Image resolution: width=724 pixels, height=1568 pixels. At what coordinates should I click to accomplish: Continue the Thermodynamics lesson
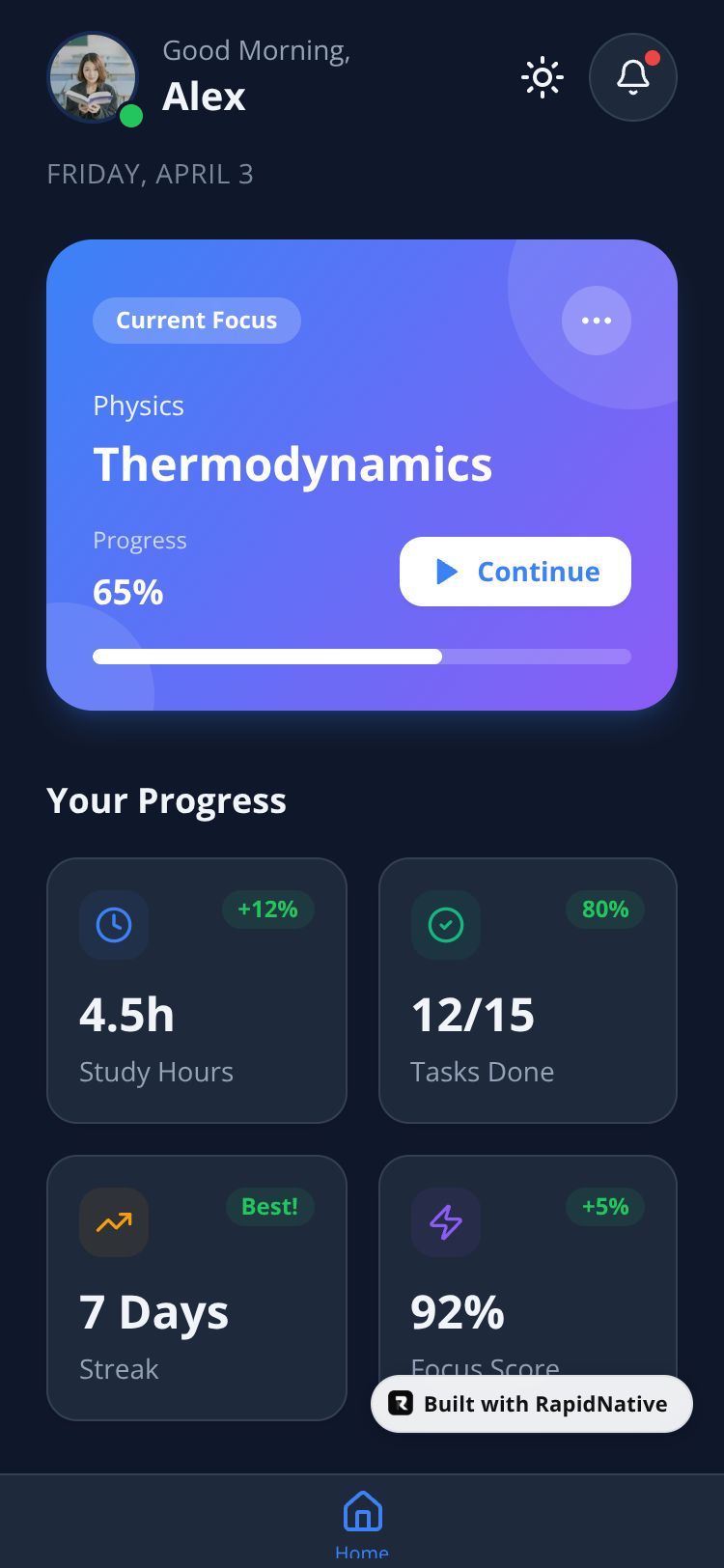point(515,572)
